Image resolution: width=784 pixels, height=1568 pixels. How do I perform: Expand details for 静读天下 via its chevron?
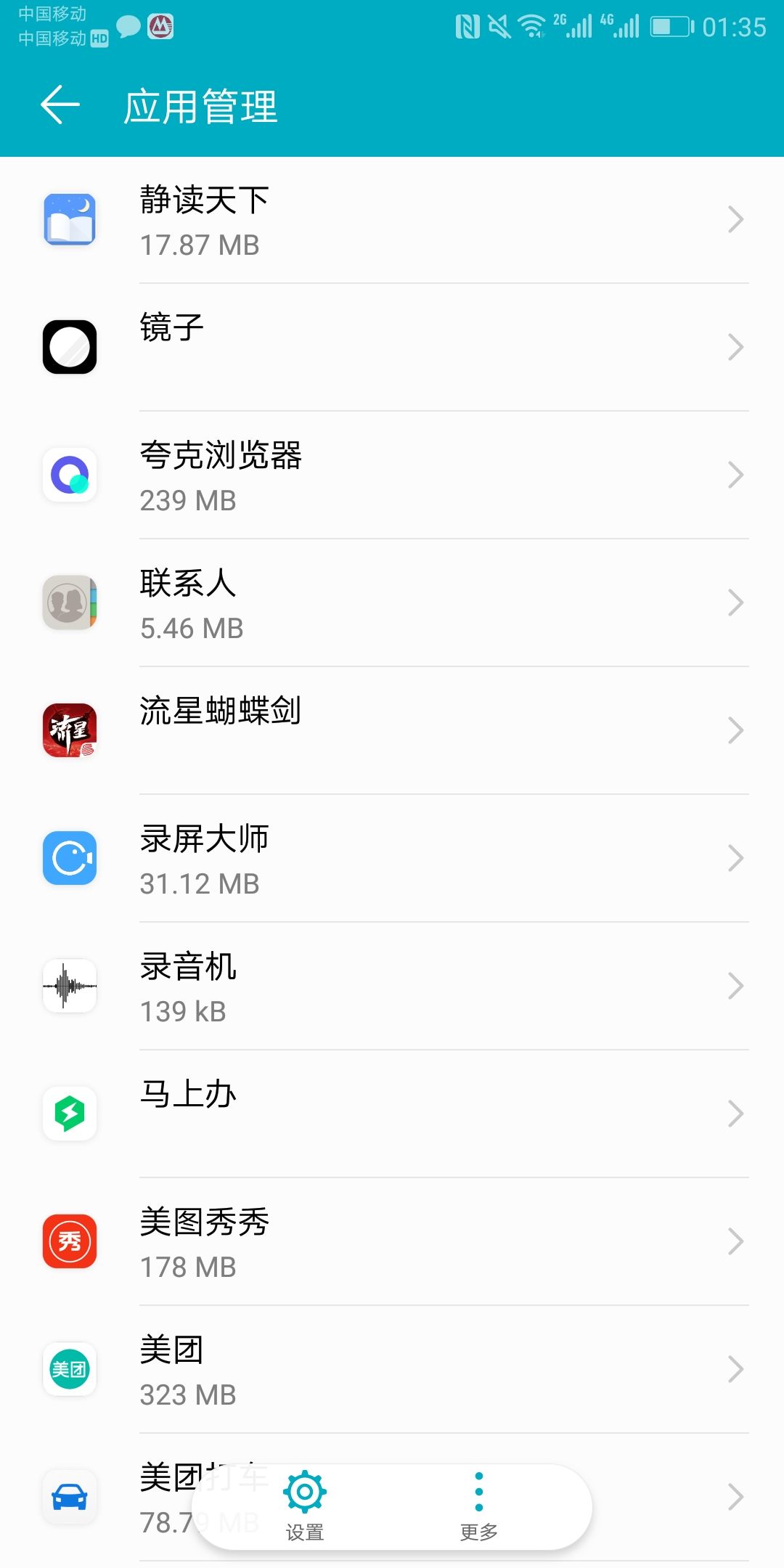(x=736, y=219)
